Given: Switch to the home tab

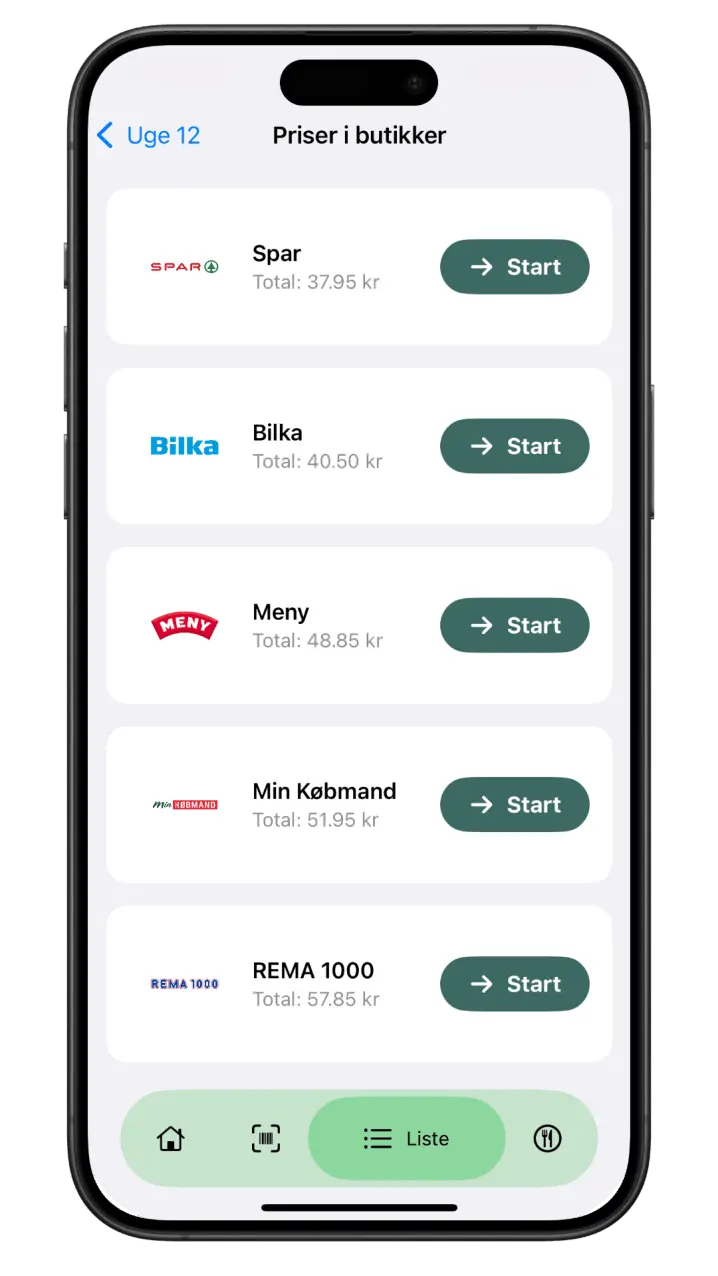Looking at the screenshot, I should (171, 1138).
